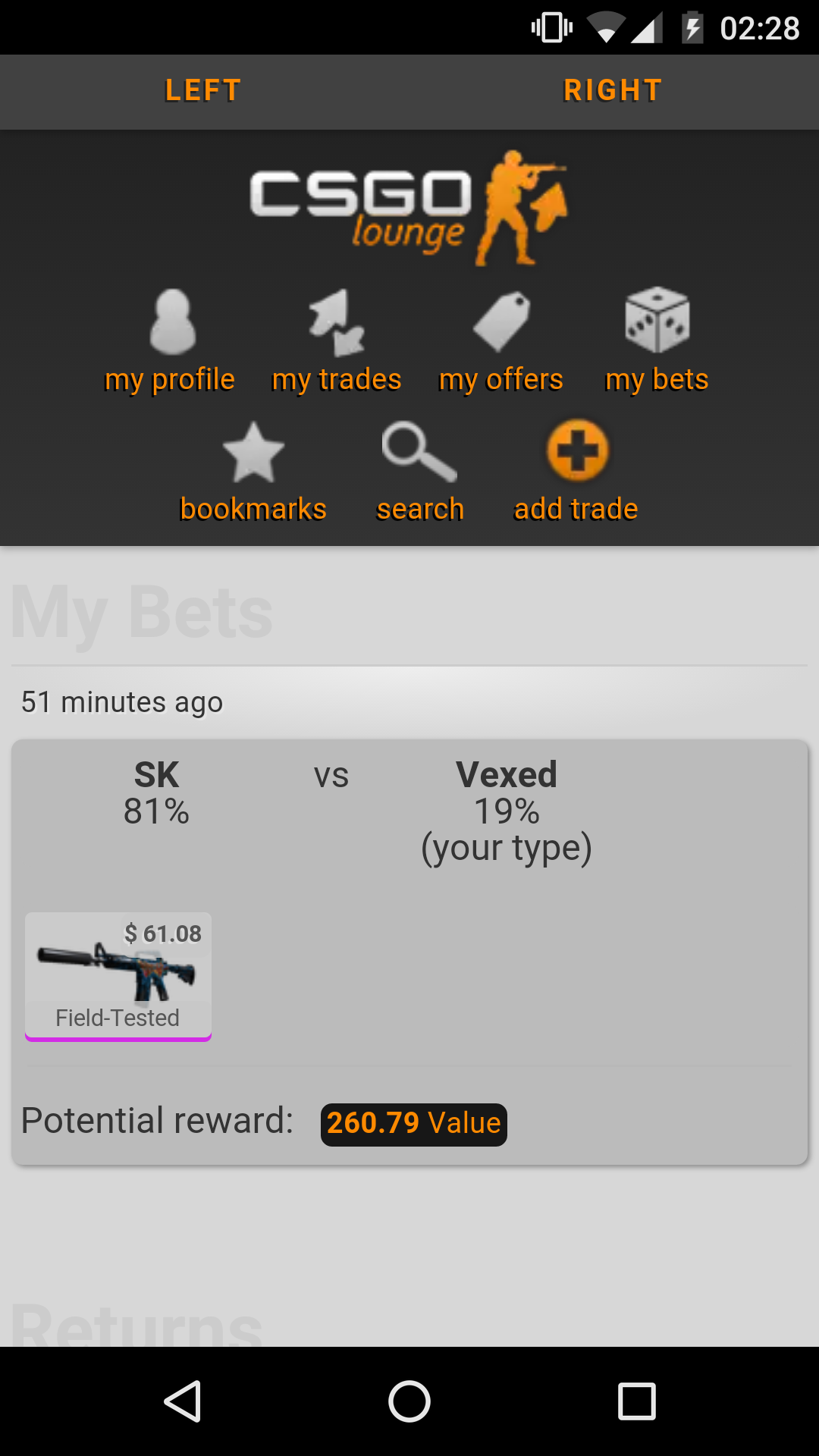Open the RIGHT panel
This screenshot has height=1456, width=819.
(613, 91)
